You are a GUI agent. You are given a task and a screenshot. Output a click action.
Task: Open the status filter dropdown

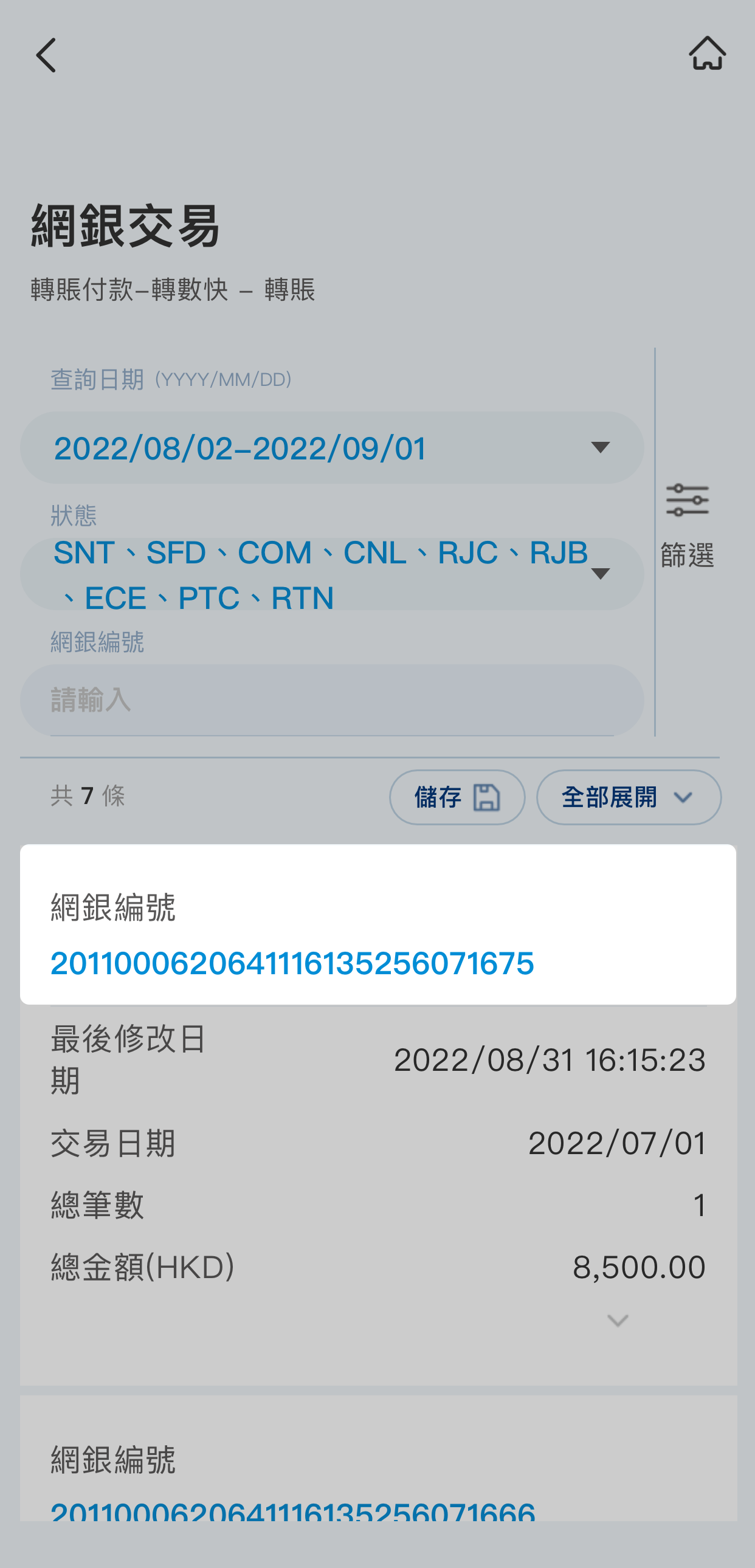332,574
